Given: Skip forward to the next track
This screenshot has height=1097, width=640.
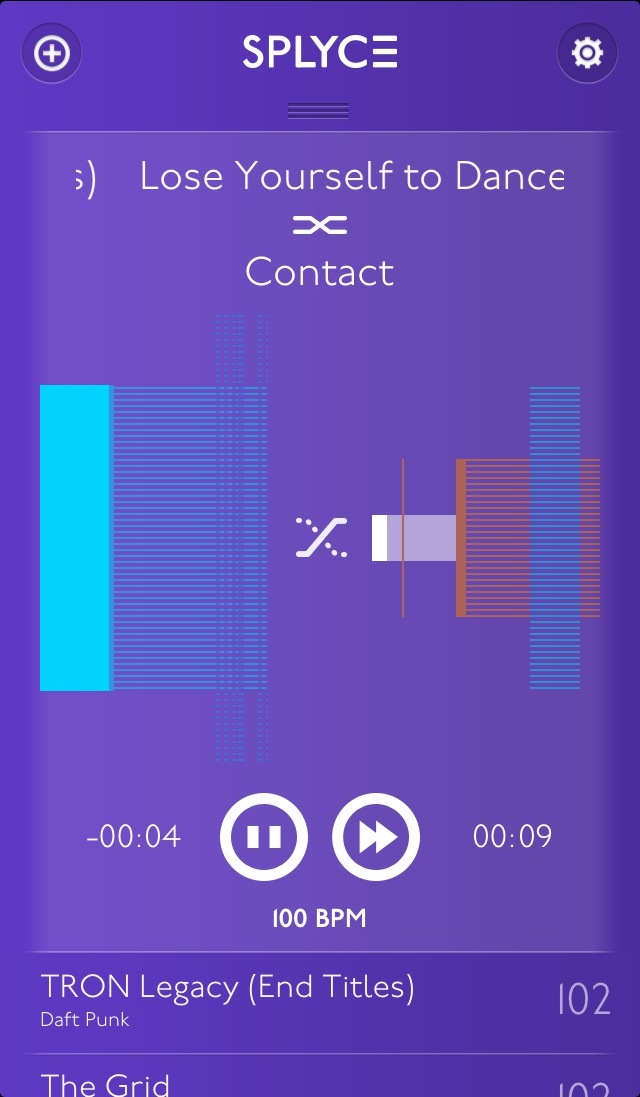Looking at the screenshot, I should coord(376,837).
